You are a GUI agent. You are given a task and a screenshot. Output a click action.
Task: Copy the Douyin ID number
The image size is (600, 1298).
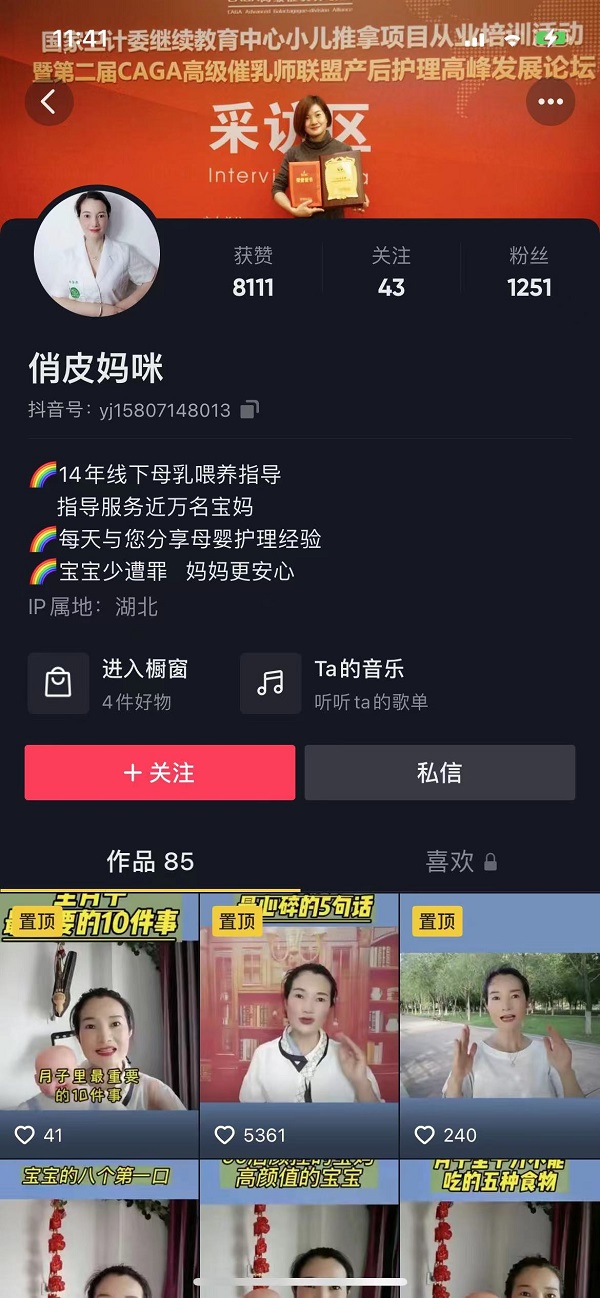(250, 410)
